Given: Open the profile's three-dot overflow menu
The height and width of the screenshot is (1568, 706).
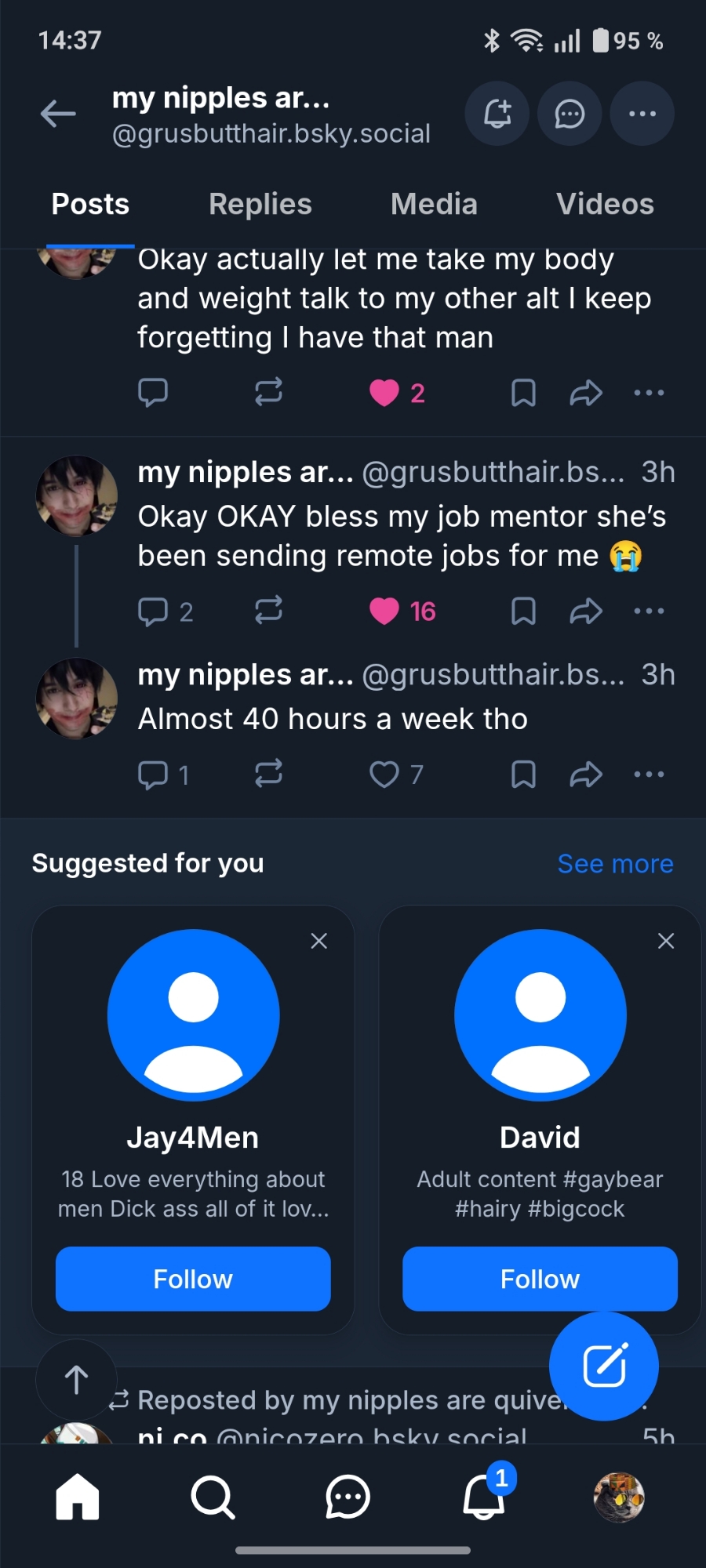Looking at the screenshot, I should click(642, 114).
